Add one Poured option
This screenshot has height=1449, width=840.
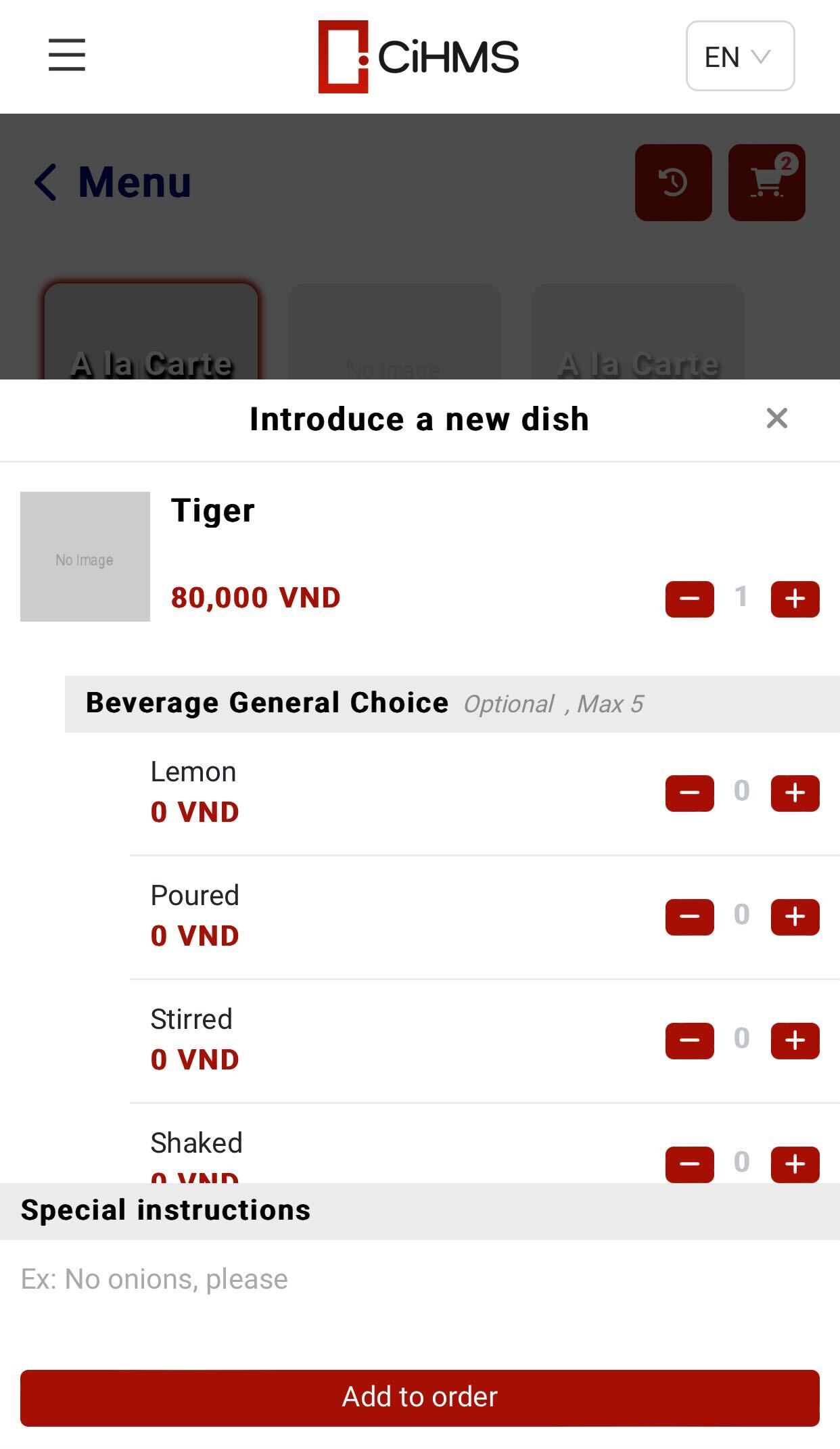pos(795,917)
